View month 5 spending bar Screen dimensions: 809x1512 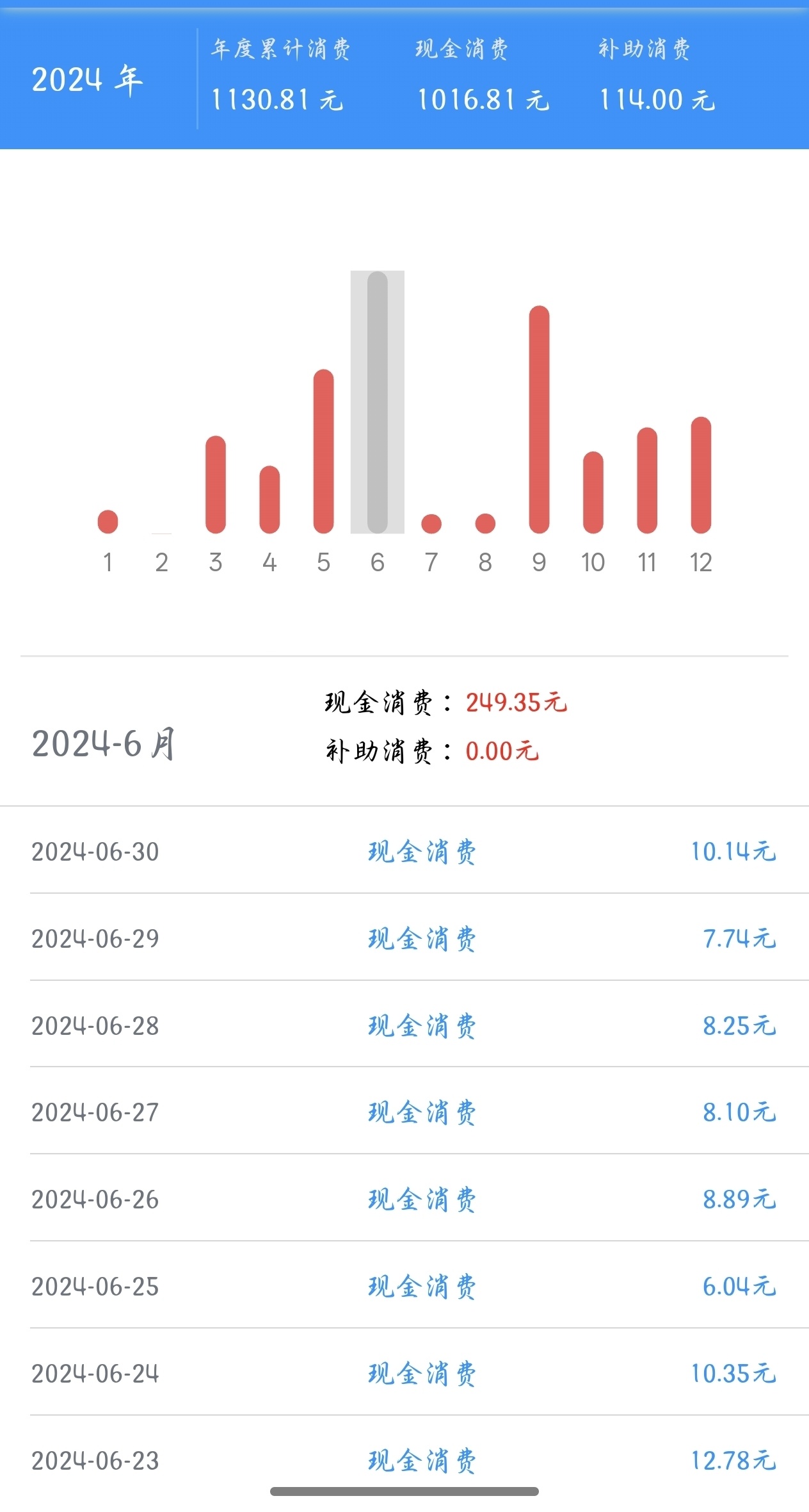(x=323, y=451)
